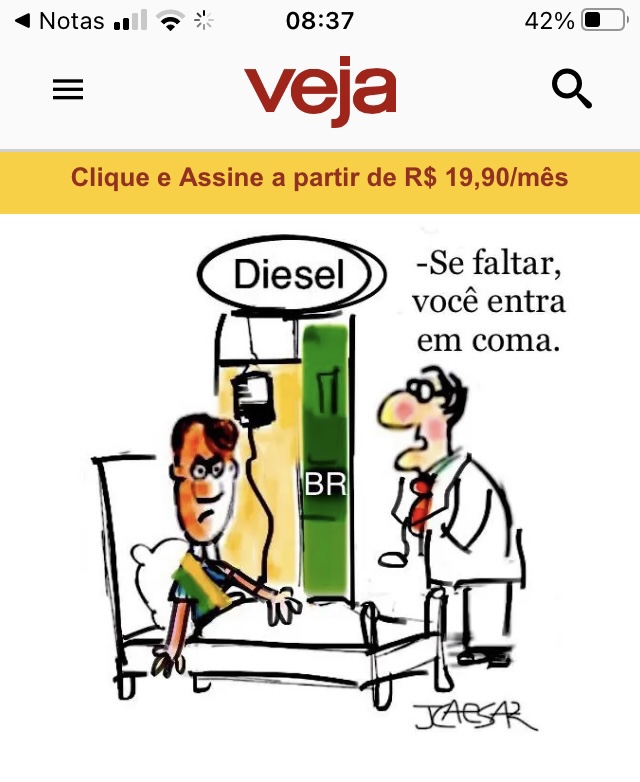The width and height of the screenshot is (640, 782).
Task: Open the hamburger menu
Action: coord(68,91)
